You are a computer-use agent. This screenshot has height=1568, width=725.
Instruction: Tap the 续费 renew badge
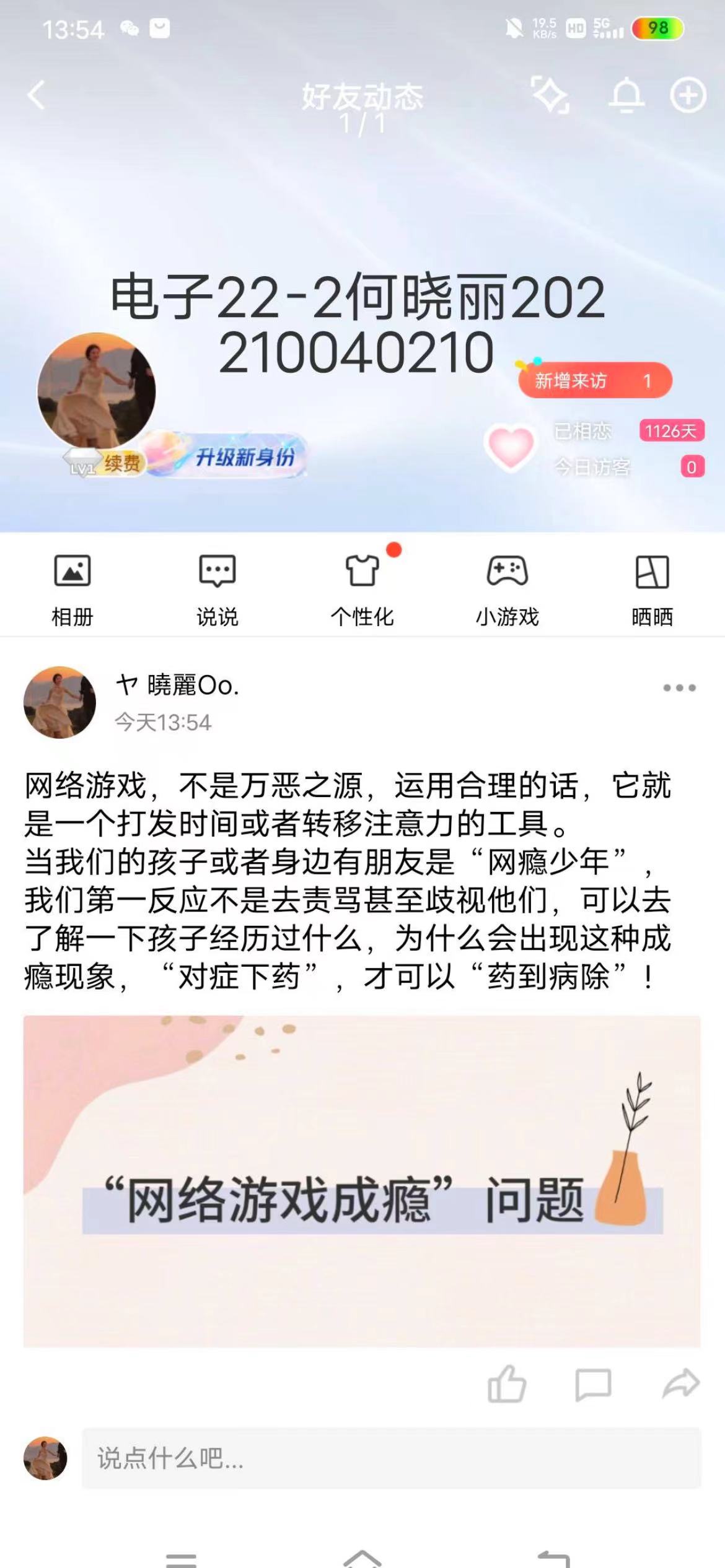tap(121, 463)
